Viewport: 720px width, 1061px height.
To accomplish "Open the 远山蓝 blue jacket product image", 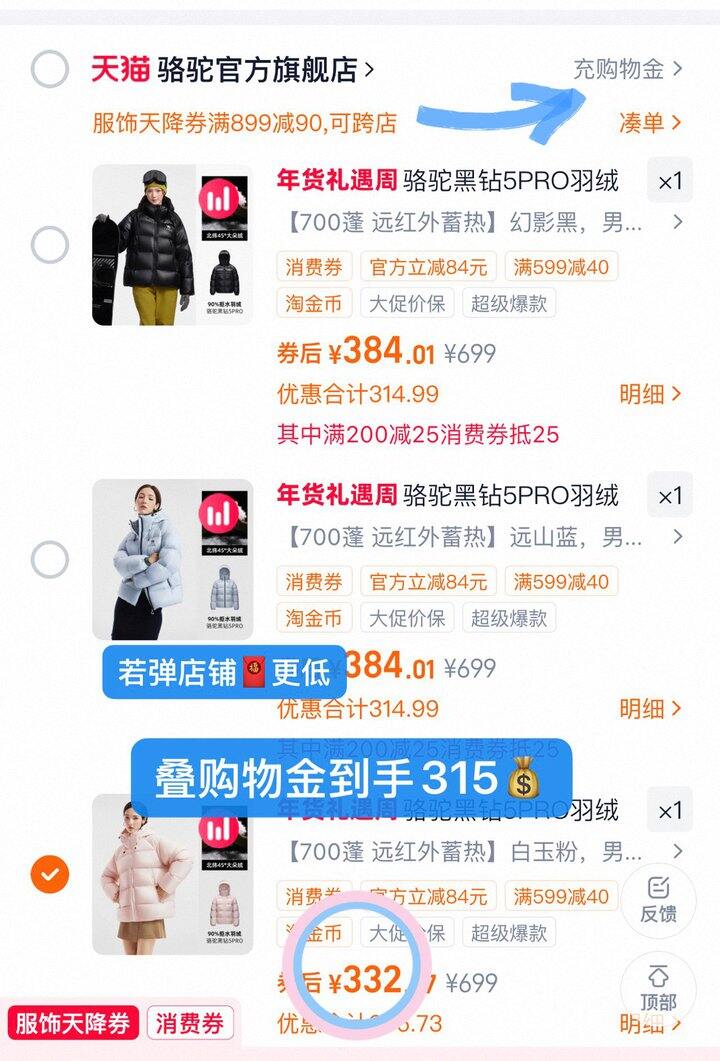I will 173,560.
